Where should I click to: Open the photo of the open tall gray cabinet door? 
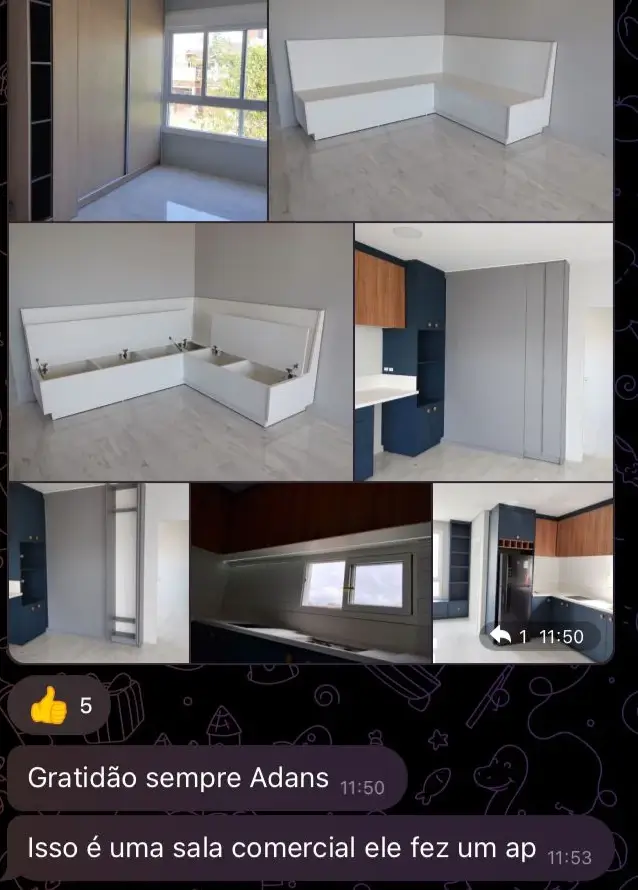pyautogui.click(x=98, y=572)
